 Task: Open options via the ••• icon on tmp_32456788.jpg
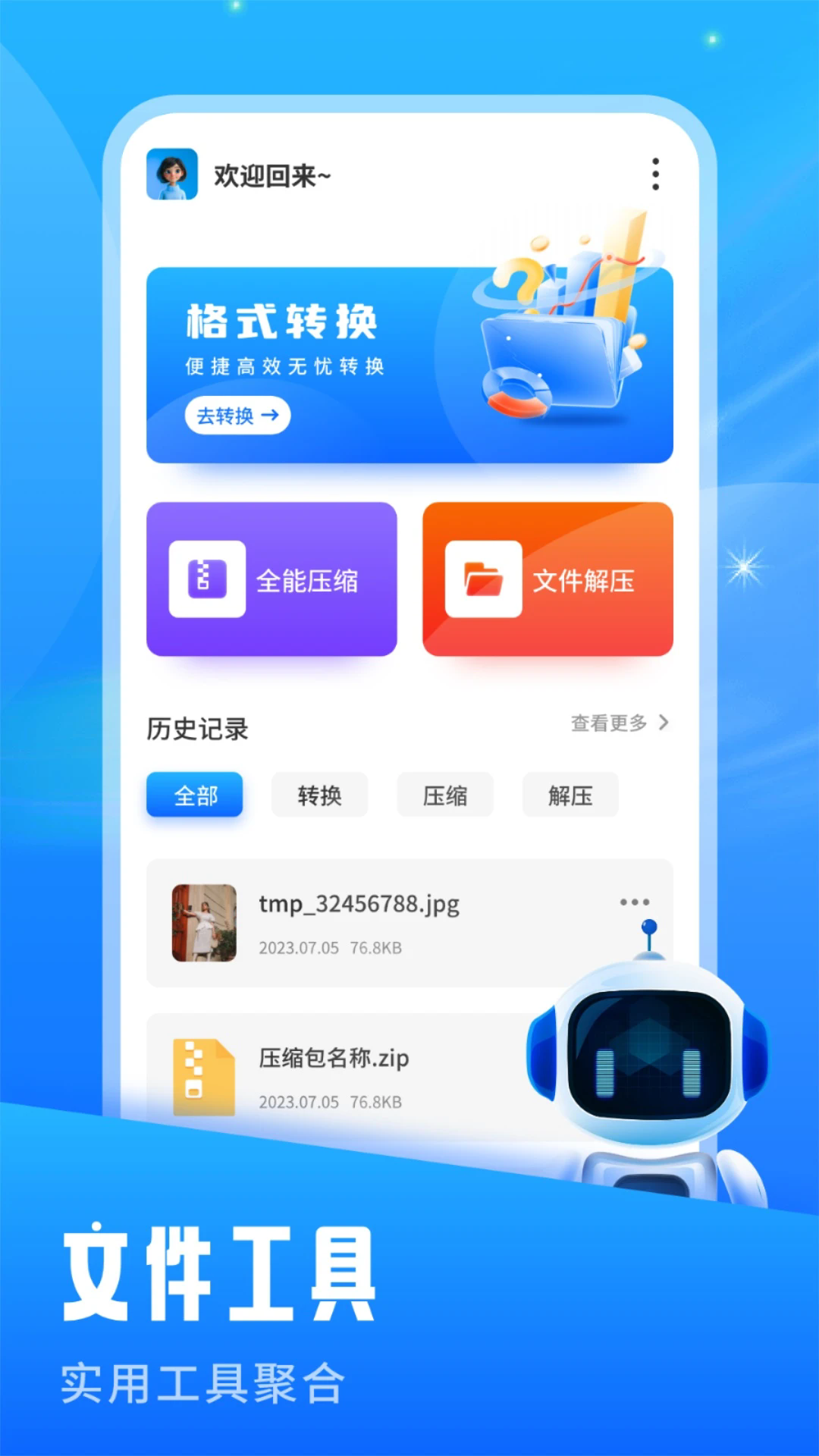tap(635, 901)
